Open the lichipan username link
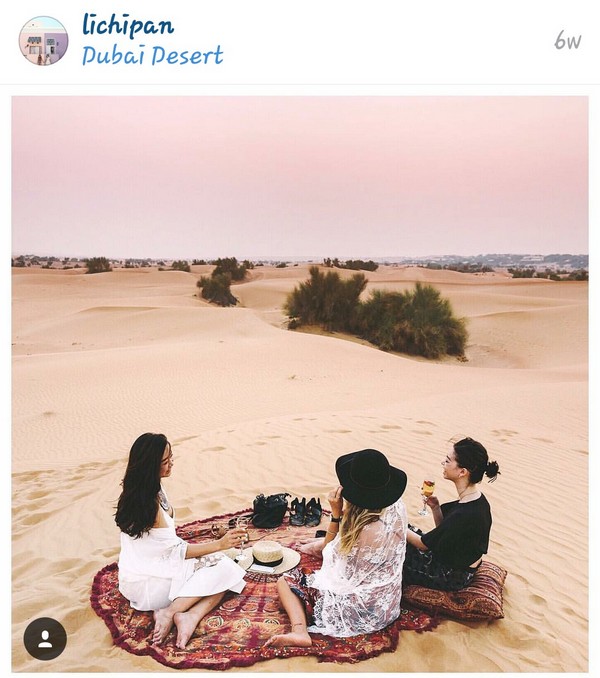Viewport: 600px width, 678px height. (128, 25)
